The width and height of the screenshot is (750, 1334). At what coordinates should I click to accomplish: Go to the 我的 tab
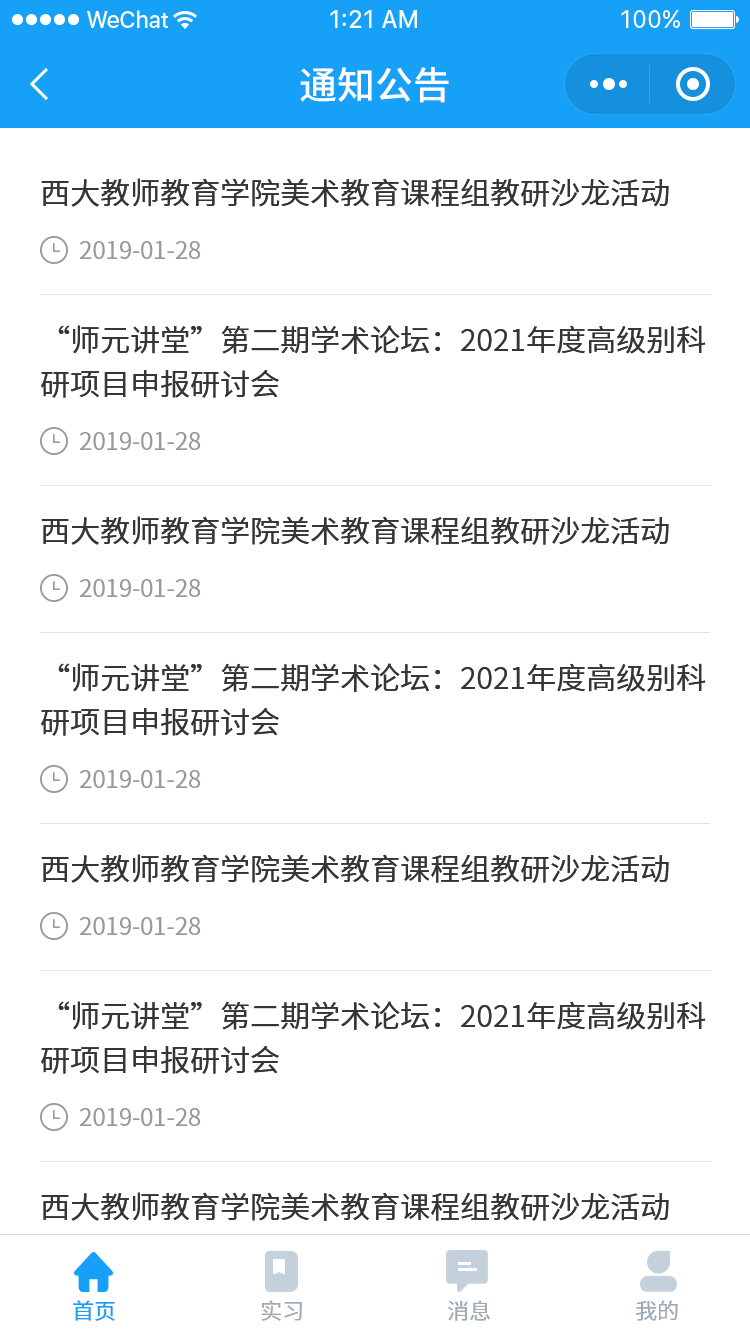tap(657, 1286)
